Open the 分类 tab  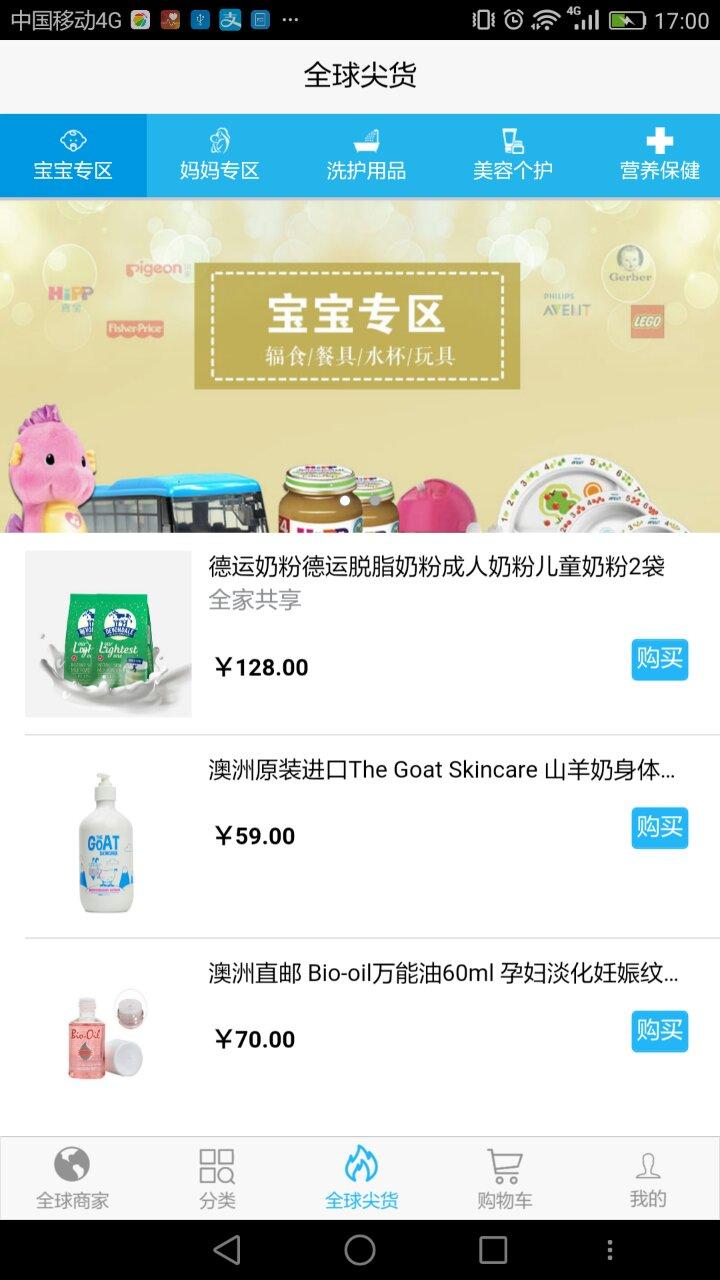tap(217, 1178)
